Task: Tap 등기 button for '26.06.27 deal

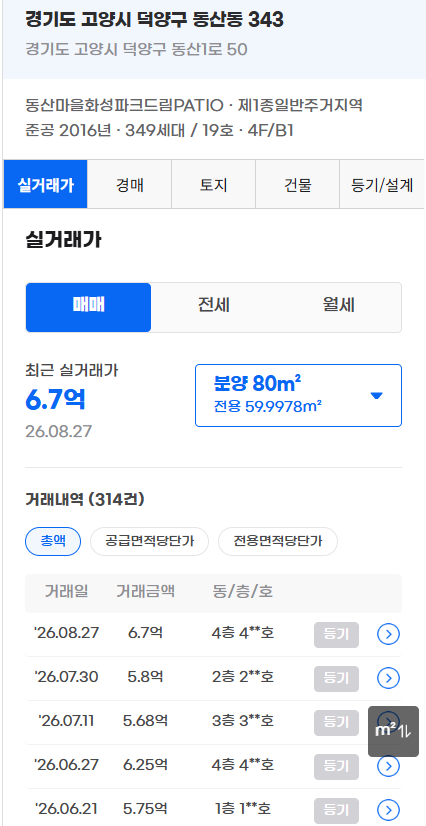Action: click(x=336, y=766)
